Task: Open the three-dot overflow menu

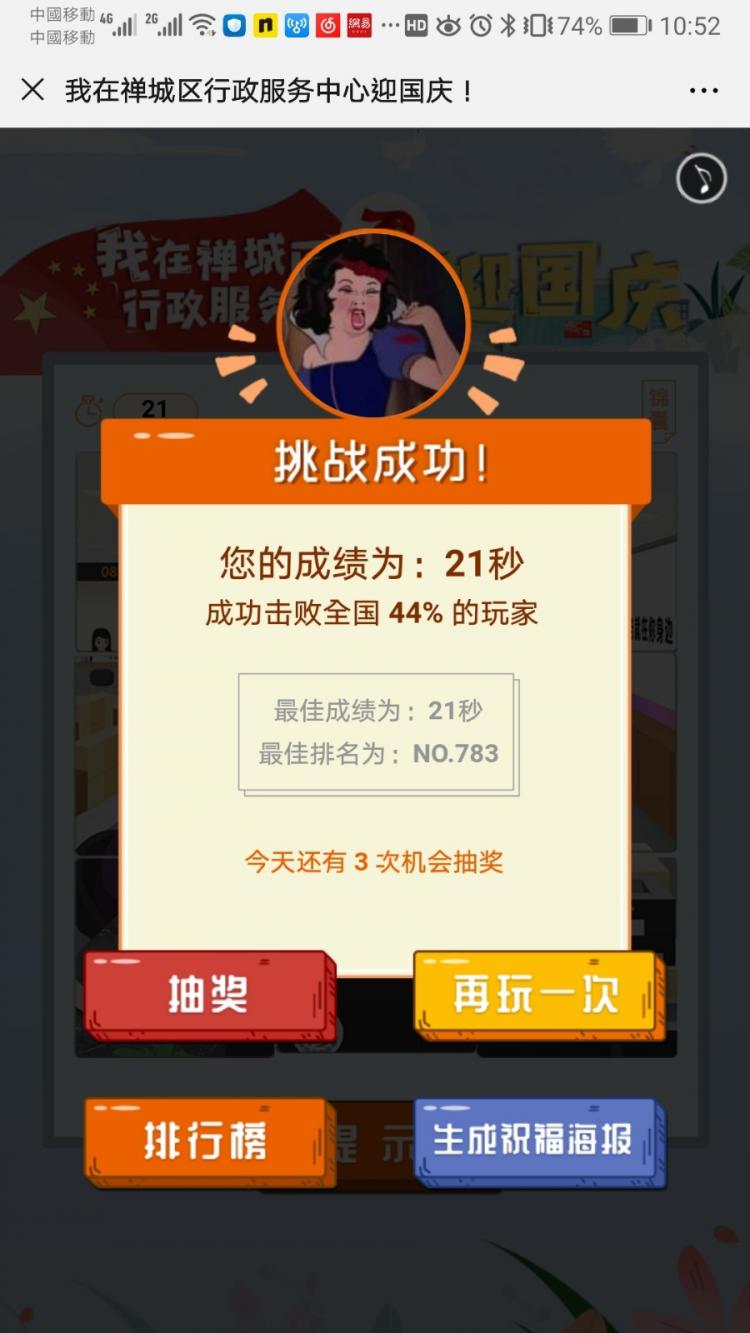Action: tap(703, 91)
